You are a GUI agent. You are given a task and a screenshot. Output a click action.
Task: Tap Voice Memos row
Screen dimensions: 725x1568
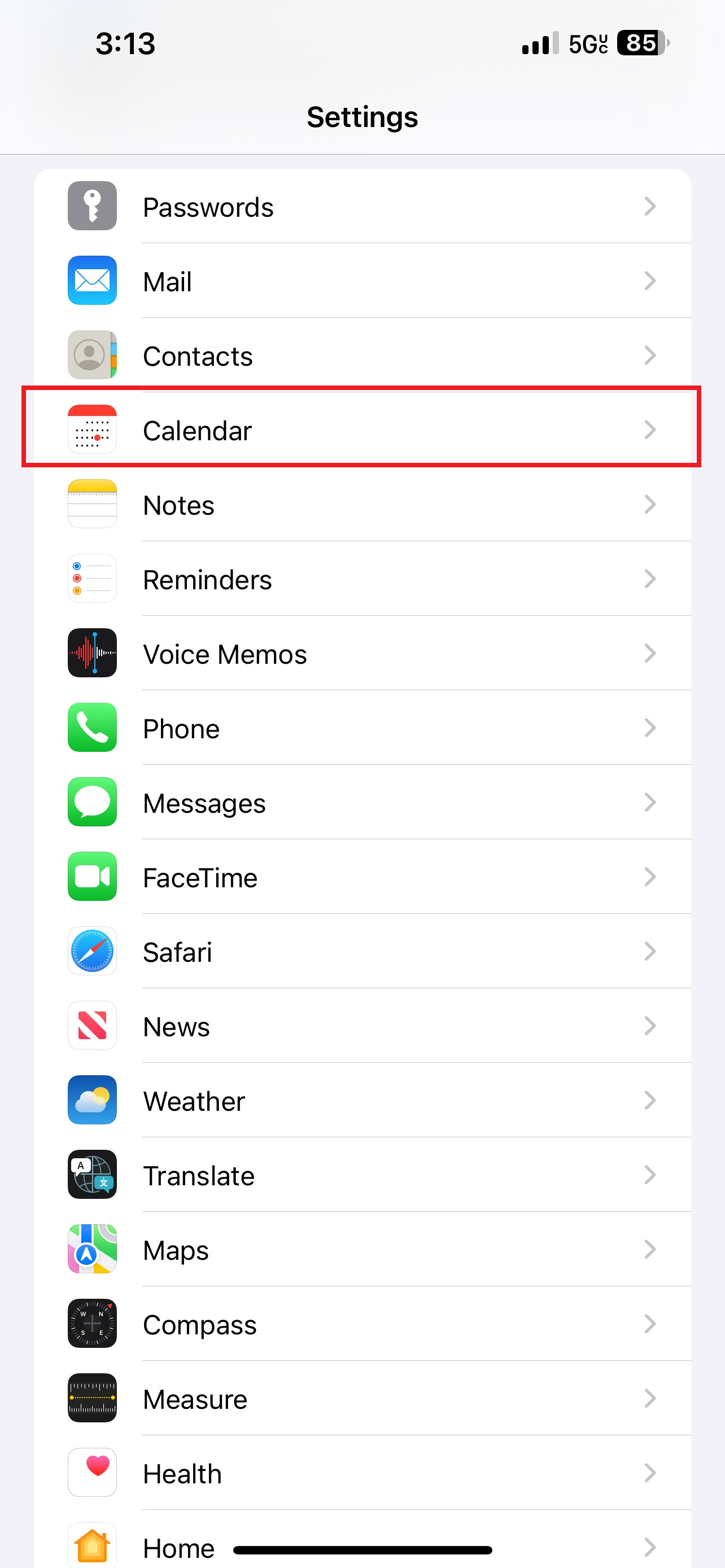tap(361, 654)
